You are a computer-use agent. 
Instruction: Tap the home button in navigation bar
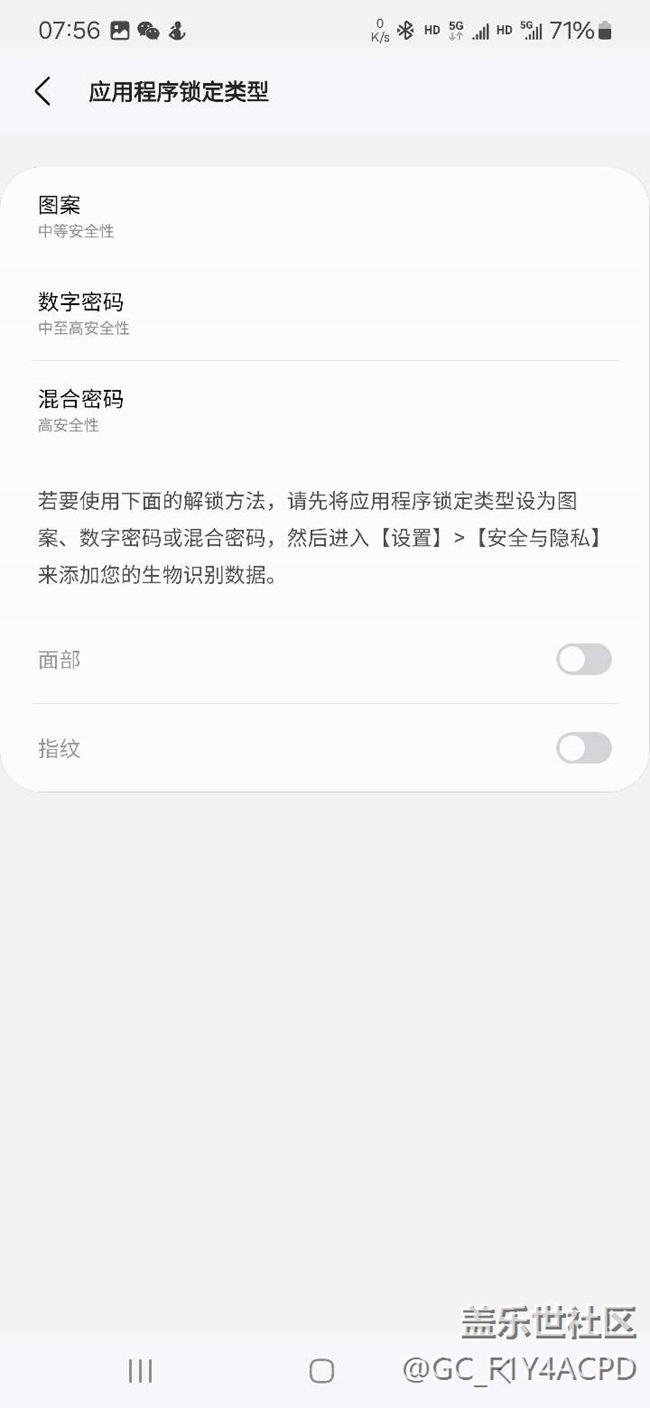click(x=321, y=1371)
